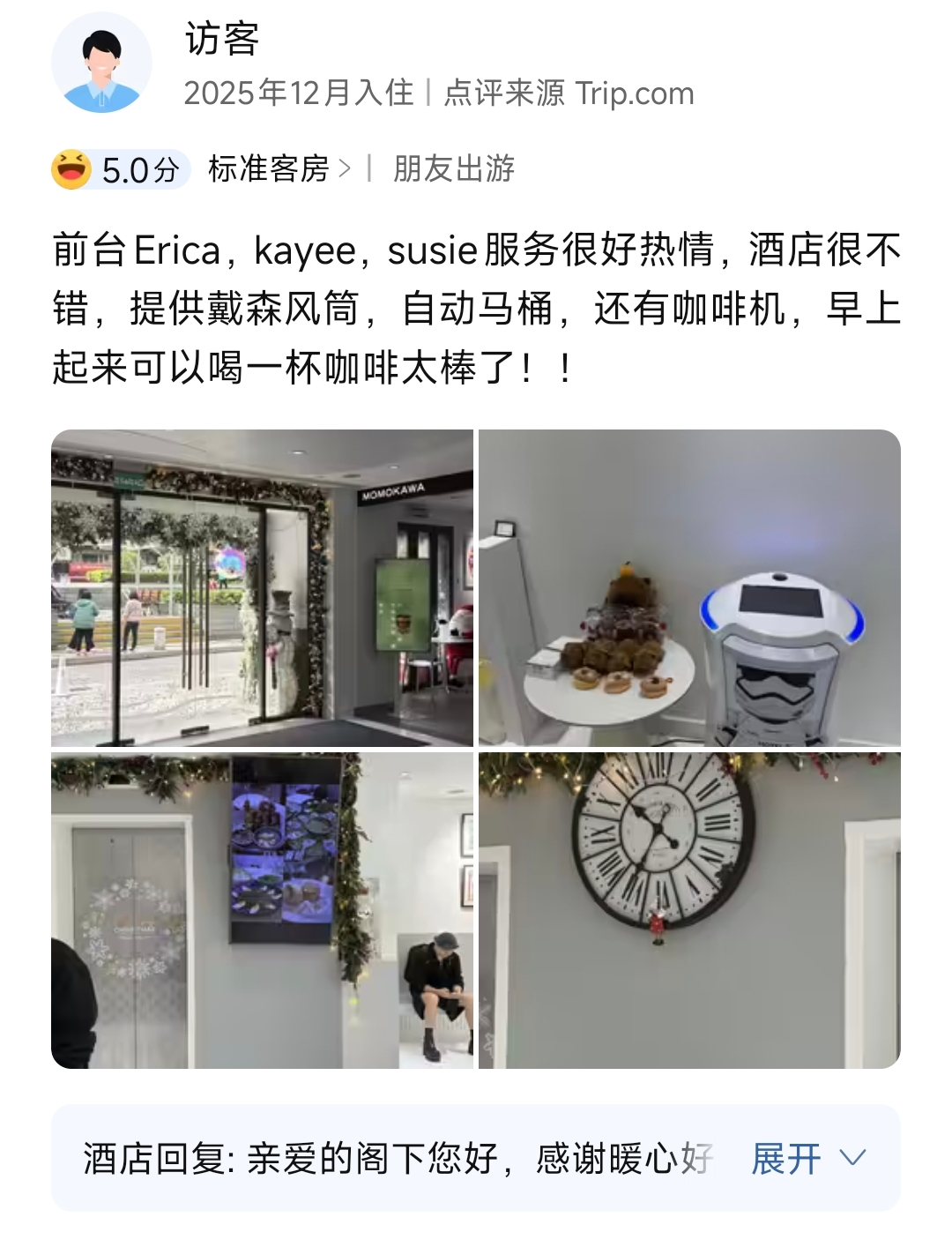The width and height of the screenshot is (952, 1247).
Task: Open the elevator and screen photo
Action: (262, 910)
